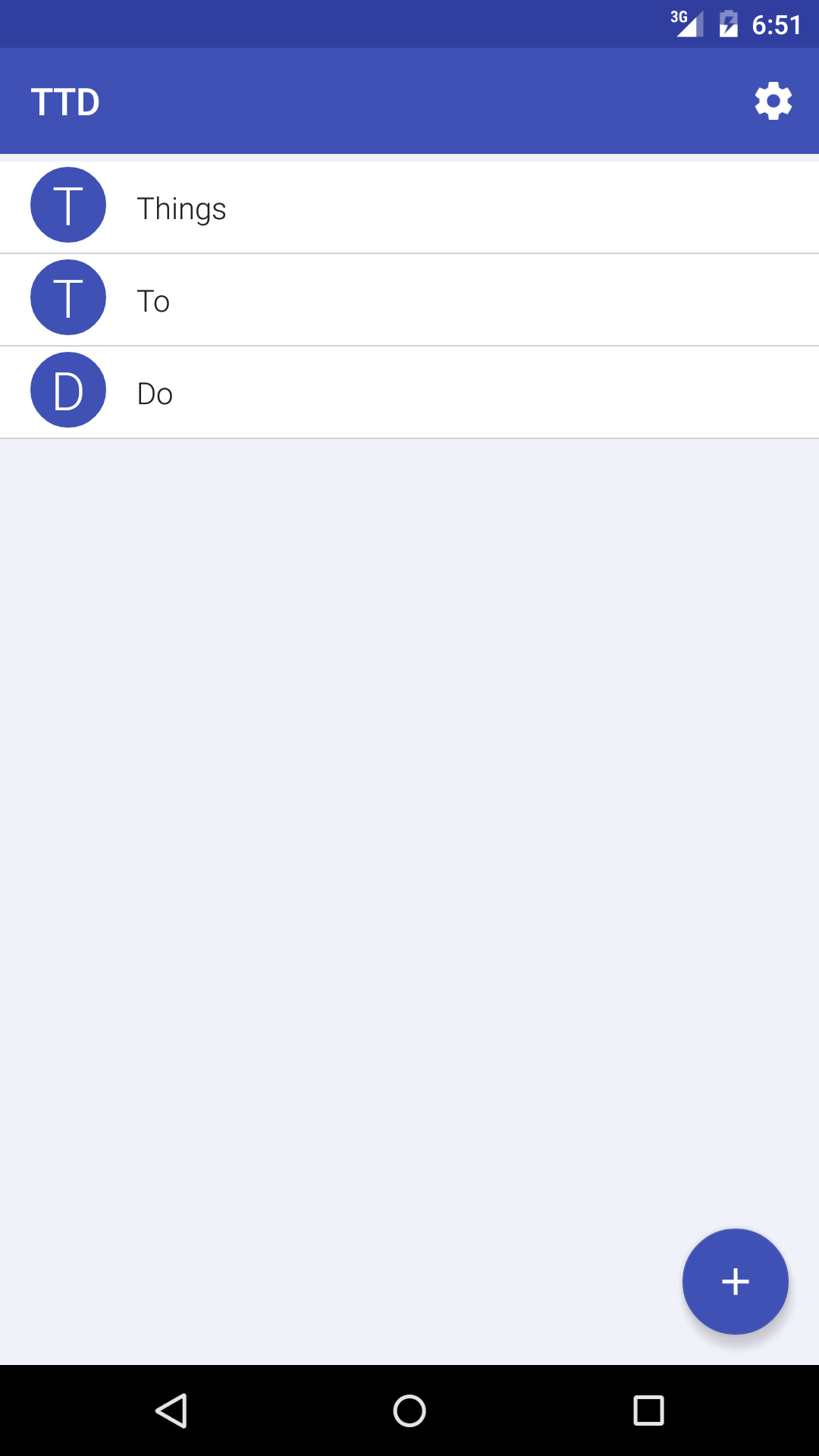
Task: Select the circular T icon beside Things
Action: (67, 205)
